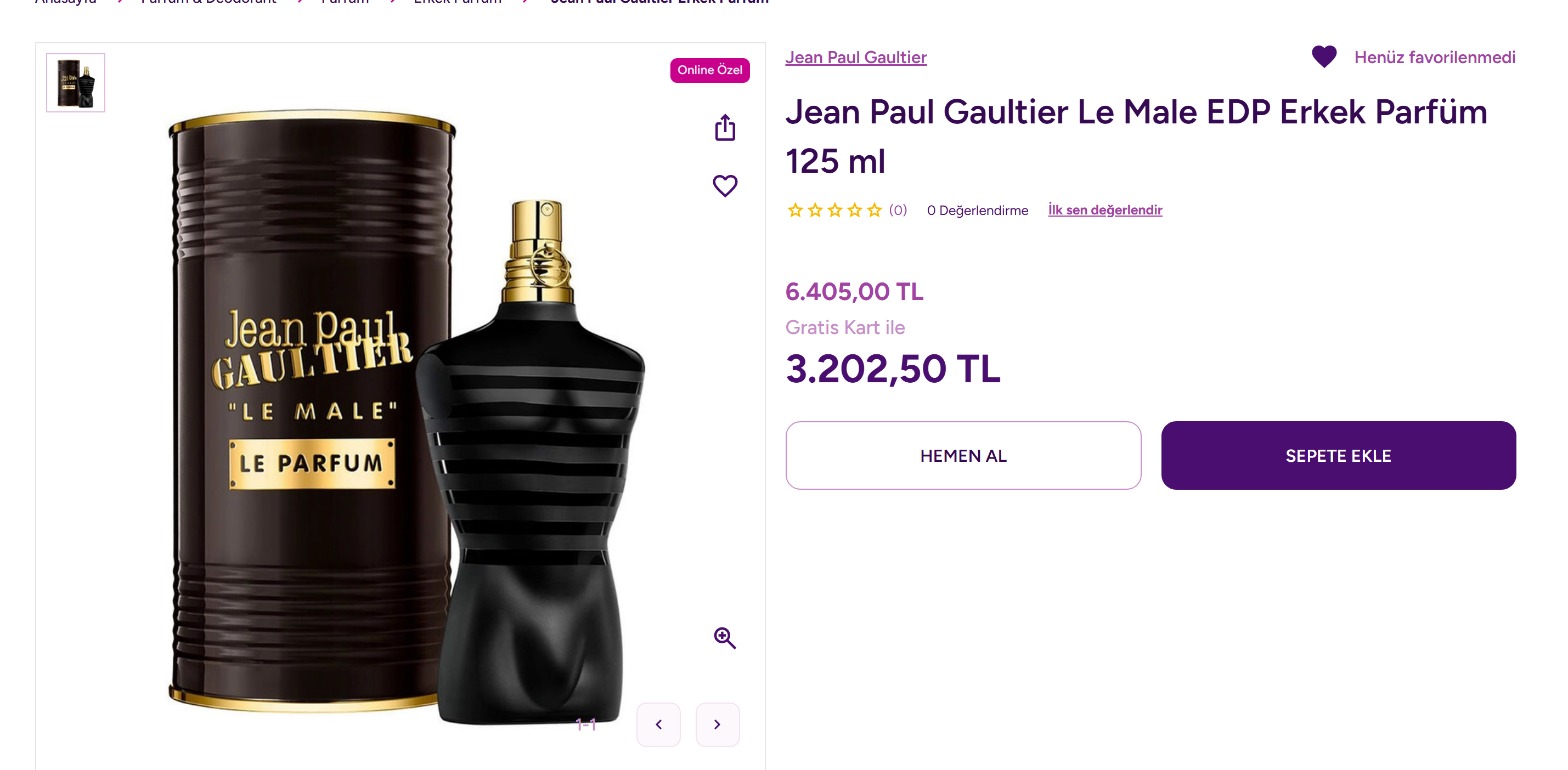Add to cart with SEPETE EKLE

(x=1338, y=455)
